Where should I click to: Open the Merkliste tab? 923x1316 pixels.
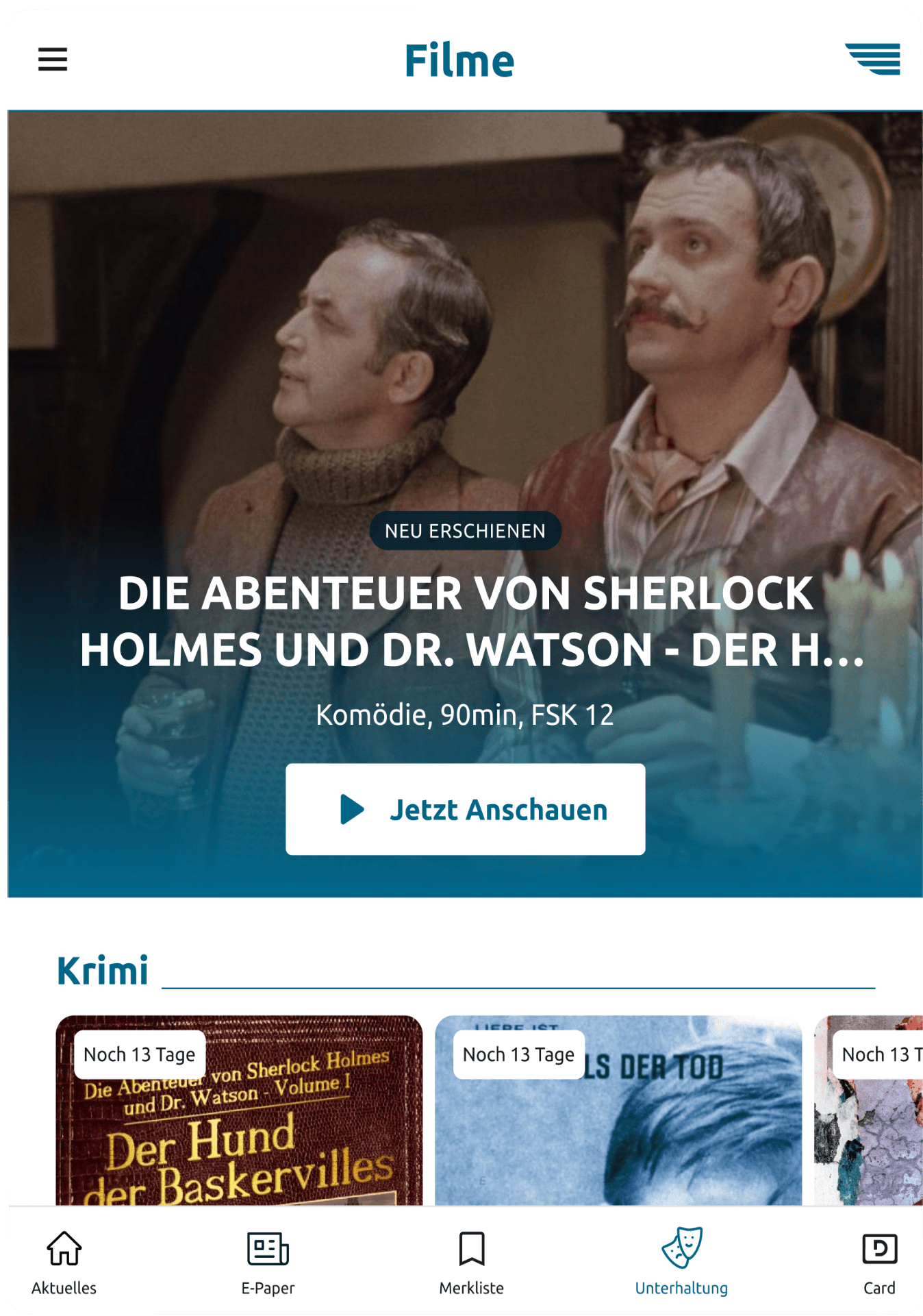472,1263
